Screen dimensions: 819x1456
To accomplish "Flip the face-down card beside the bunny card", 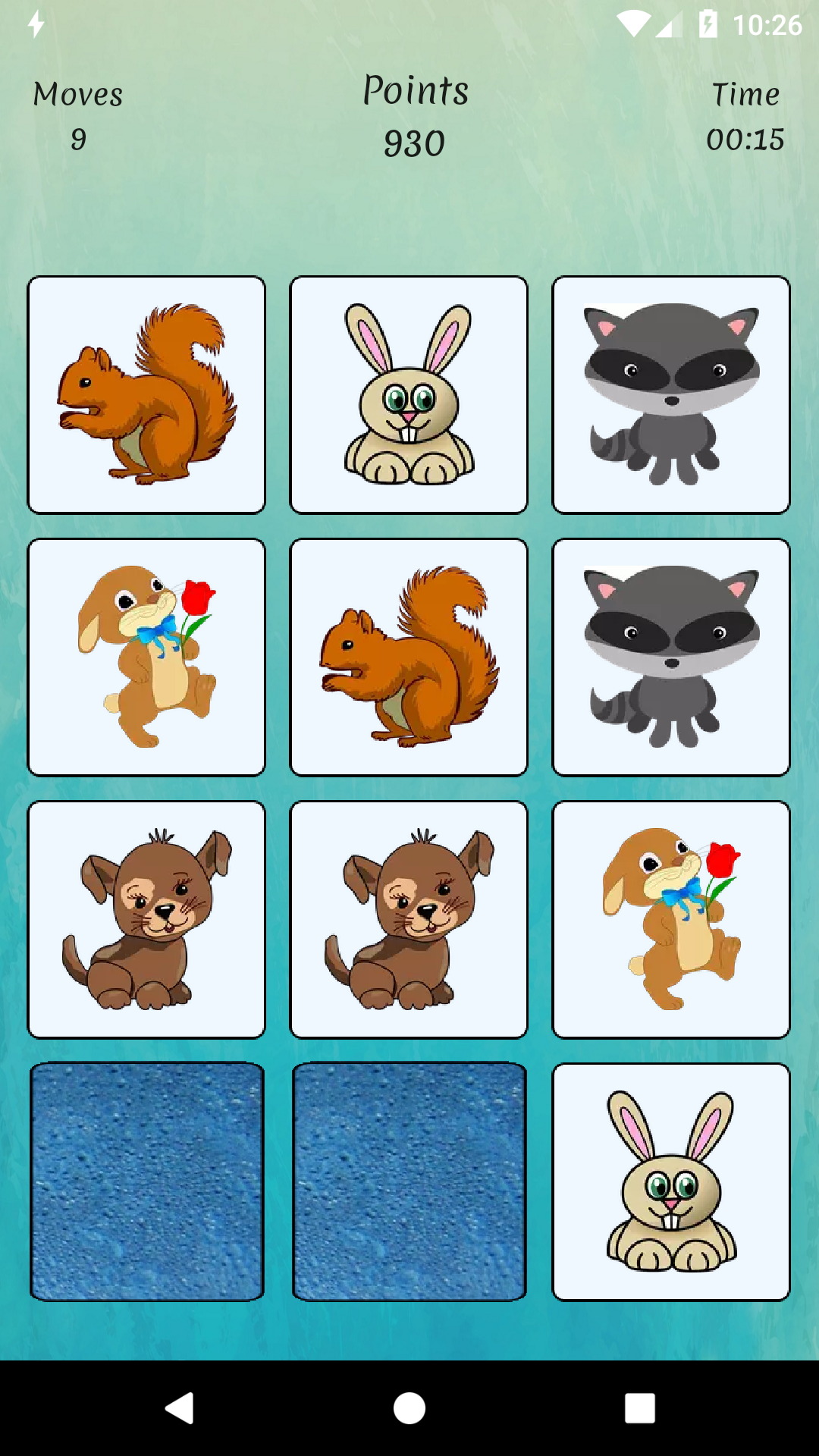I will click(409, 1181).
